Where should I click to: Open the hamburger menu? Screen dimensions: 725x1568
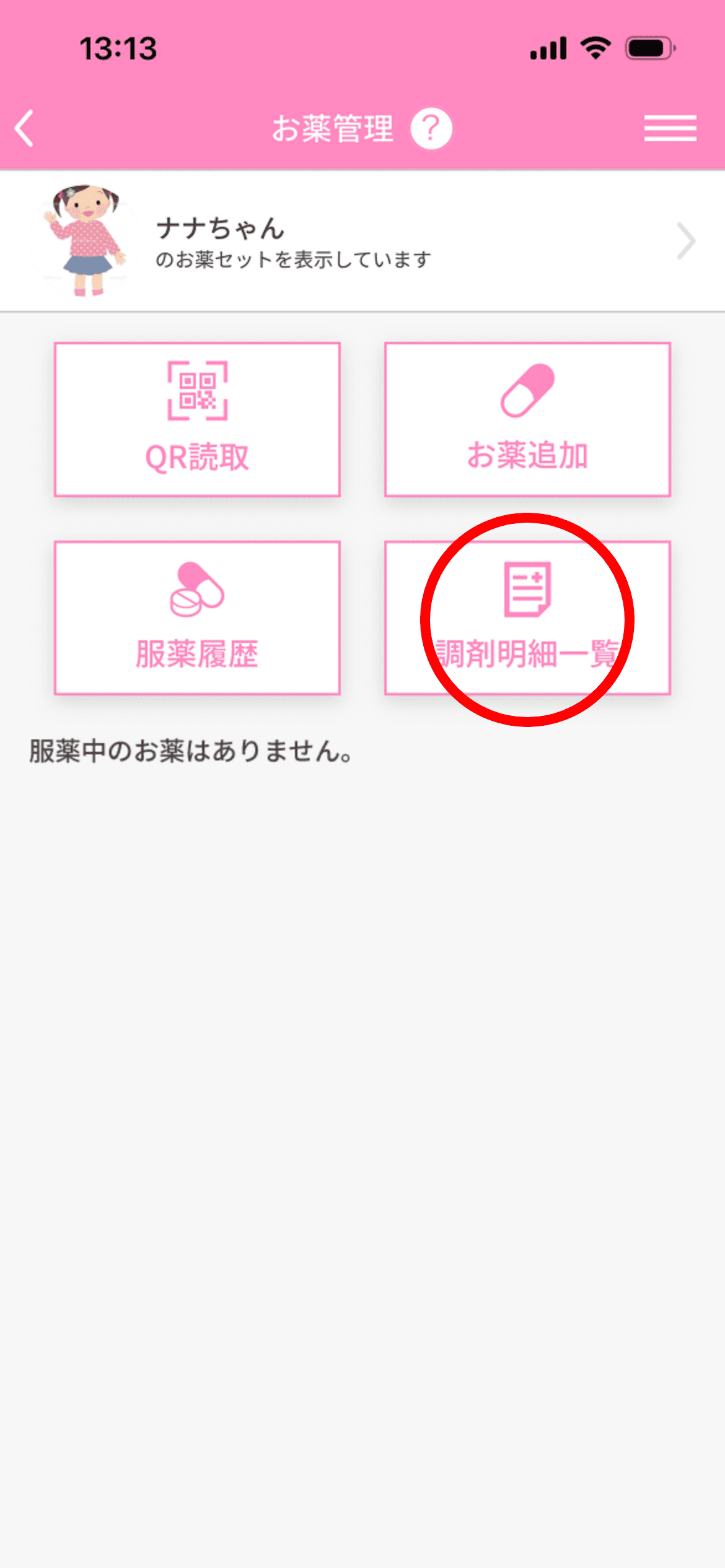670,128
